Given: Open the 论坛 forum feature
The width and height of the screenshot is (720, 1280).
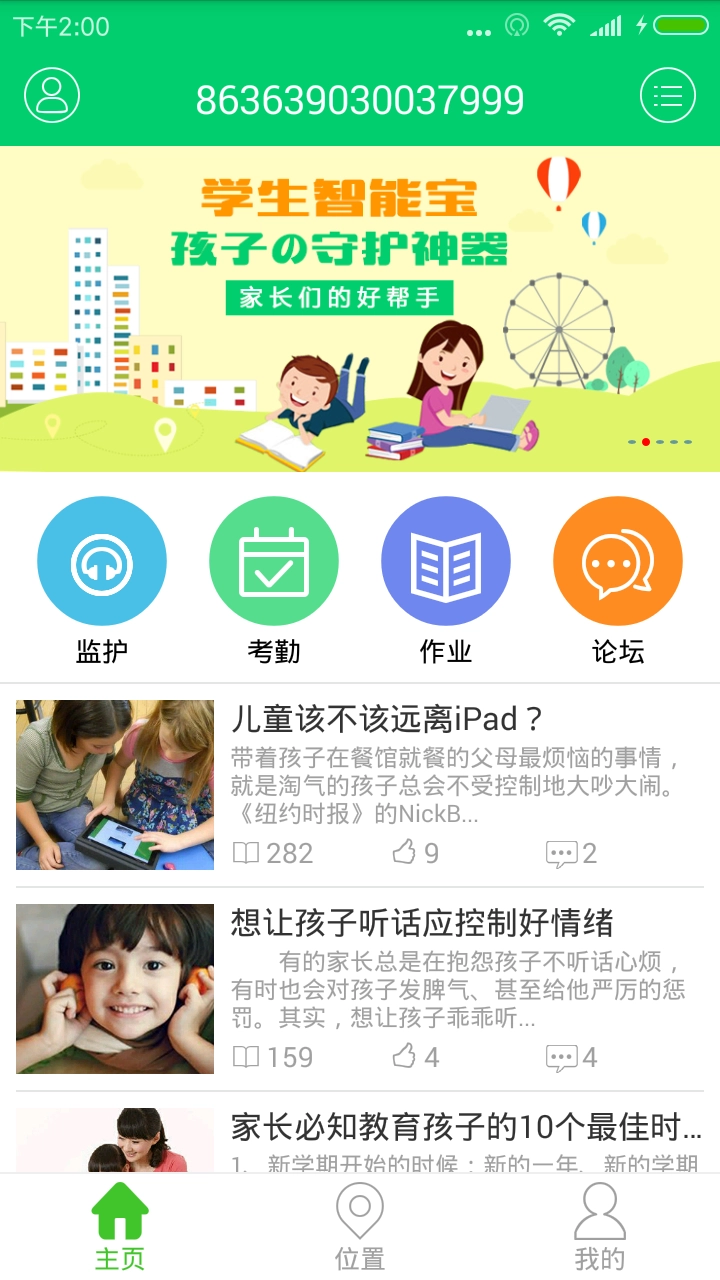Looking at the screenshot, I should pos(618,562).
